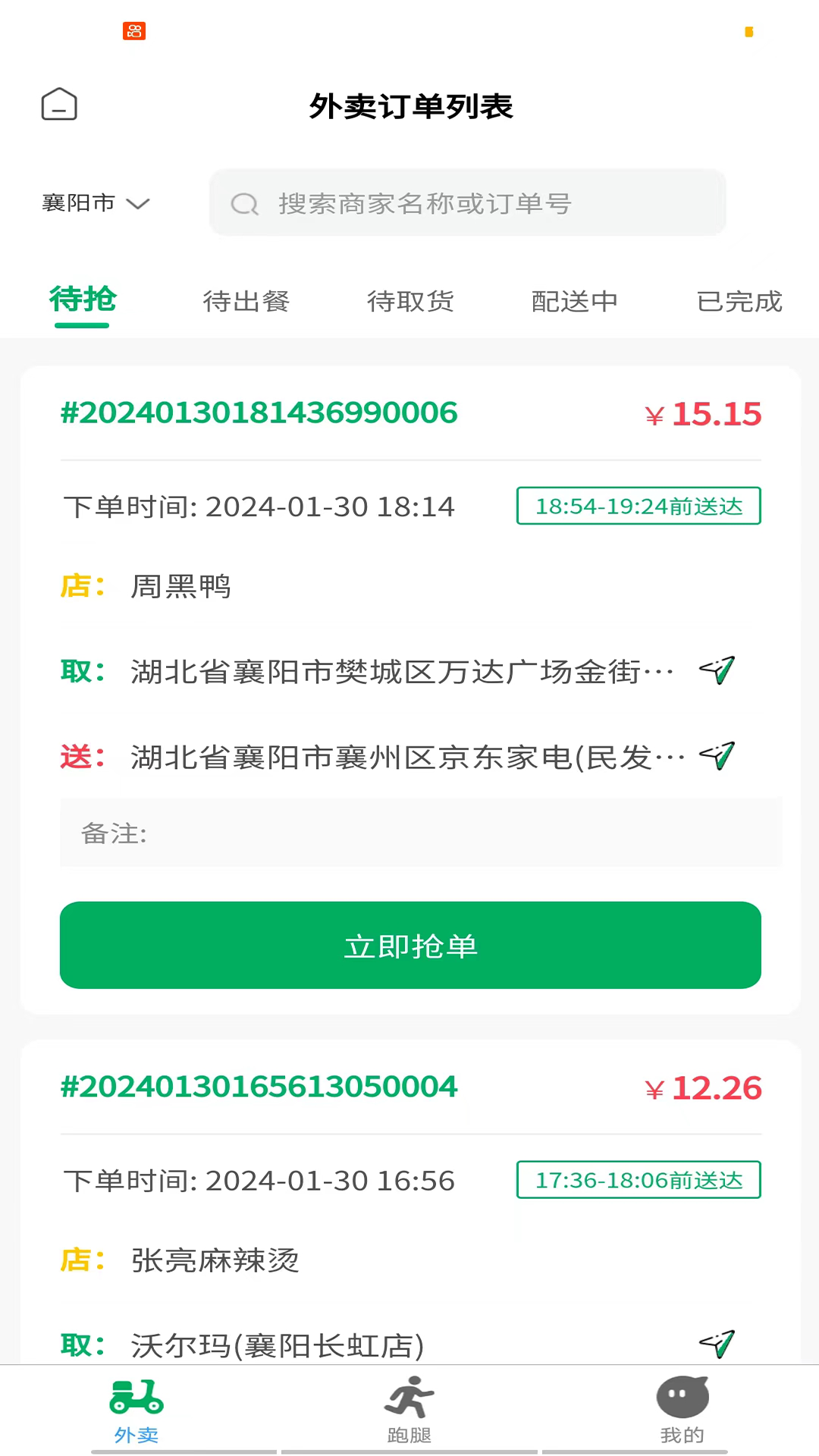Tap the home icon in the header
This screenshot has height=1456, width=819.
(59, 105)
